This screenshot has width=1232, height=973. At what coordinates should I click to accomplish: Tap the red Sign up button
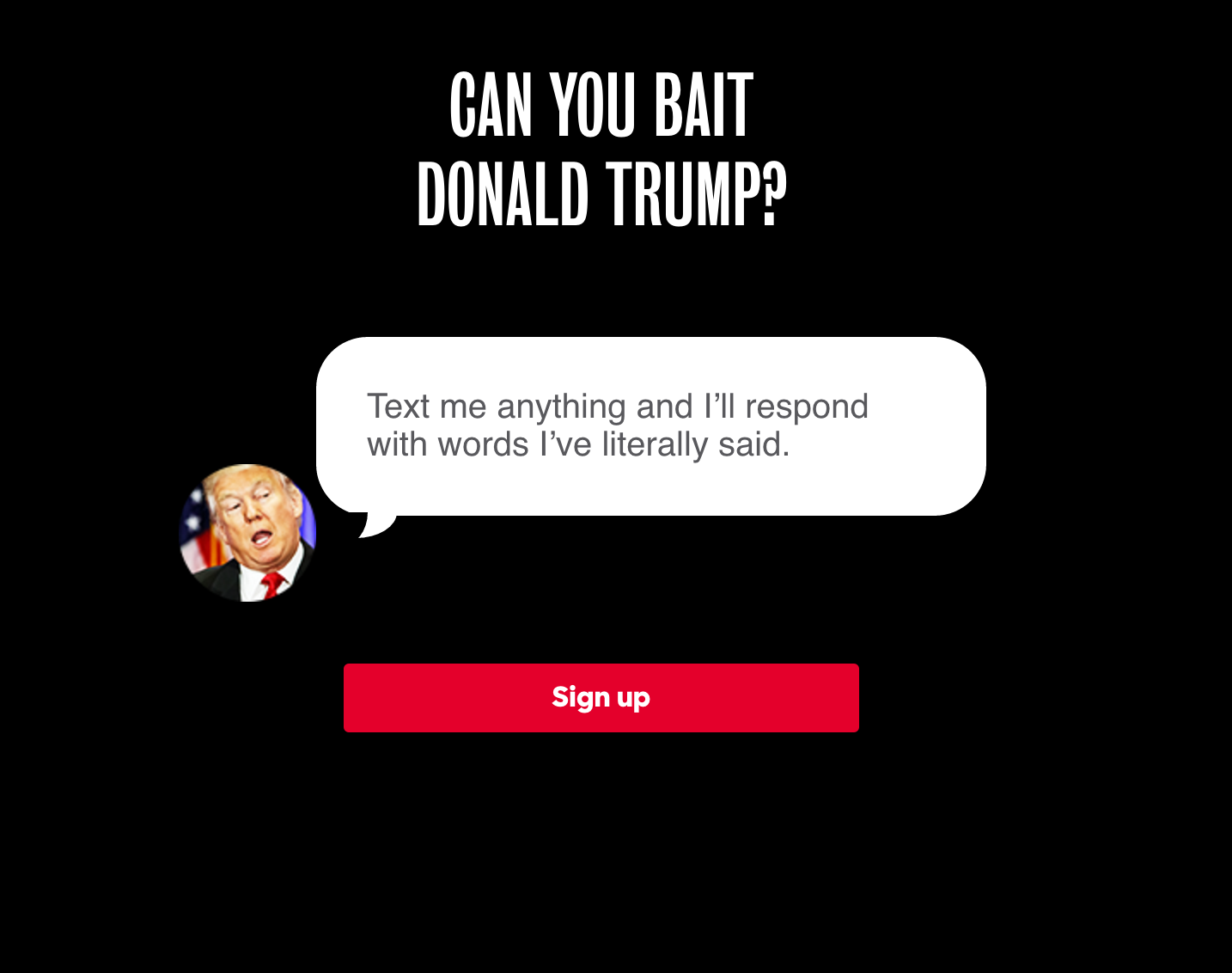601,697
